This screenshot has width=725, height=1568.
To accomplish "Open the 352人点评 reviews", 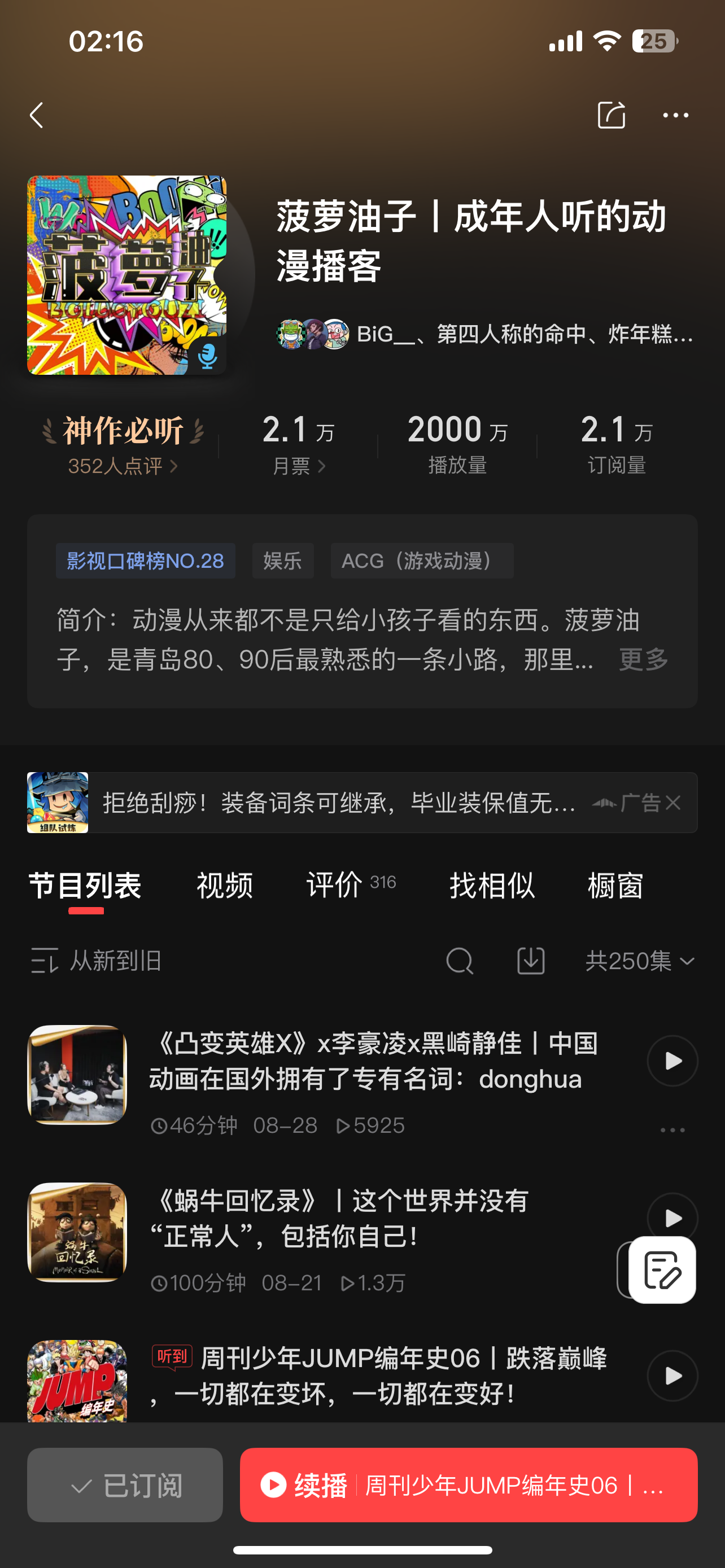I will pos(123,466).
